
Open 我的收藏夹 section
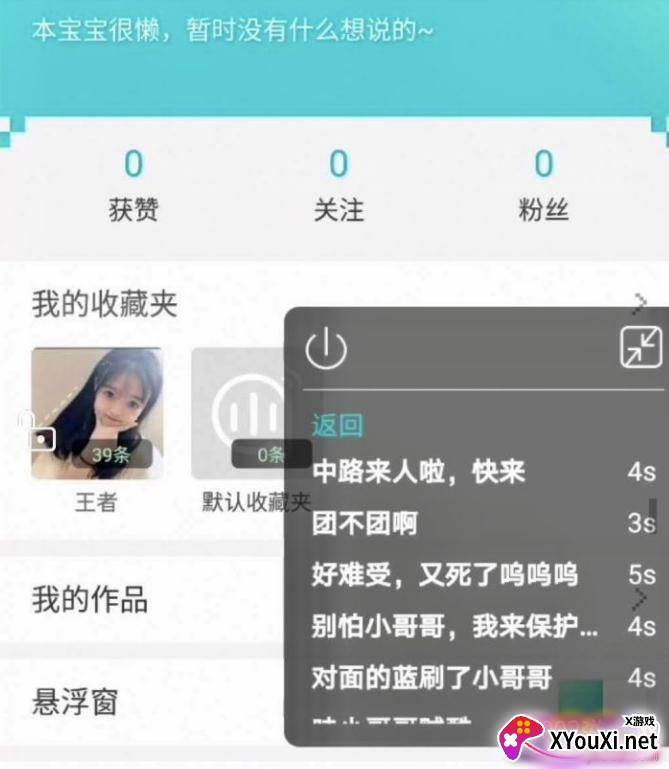104,303
